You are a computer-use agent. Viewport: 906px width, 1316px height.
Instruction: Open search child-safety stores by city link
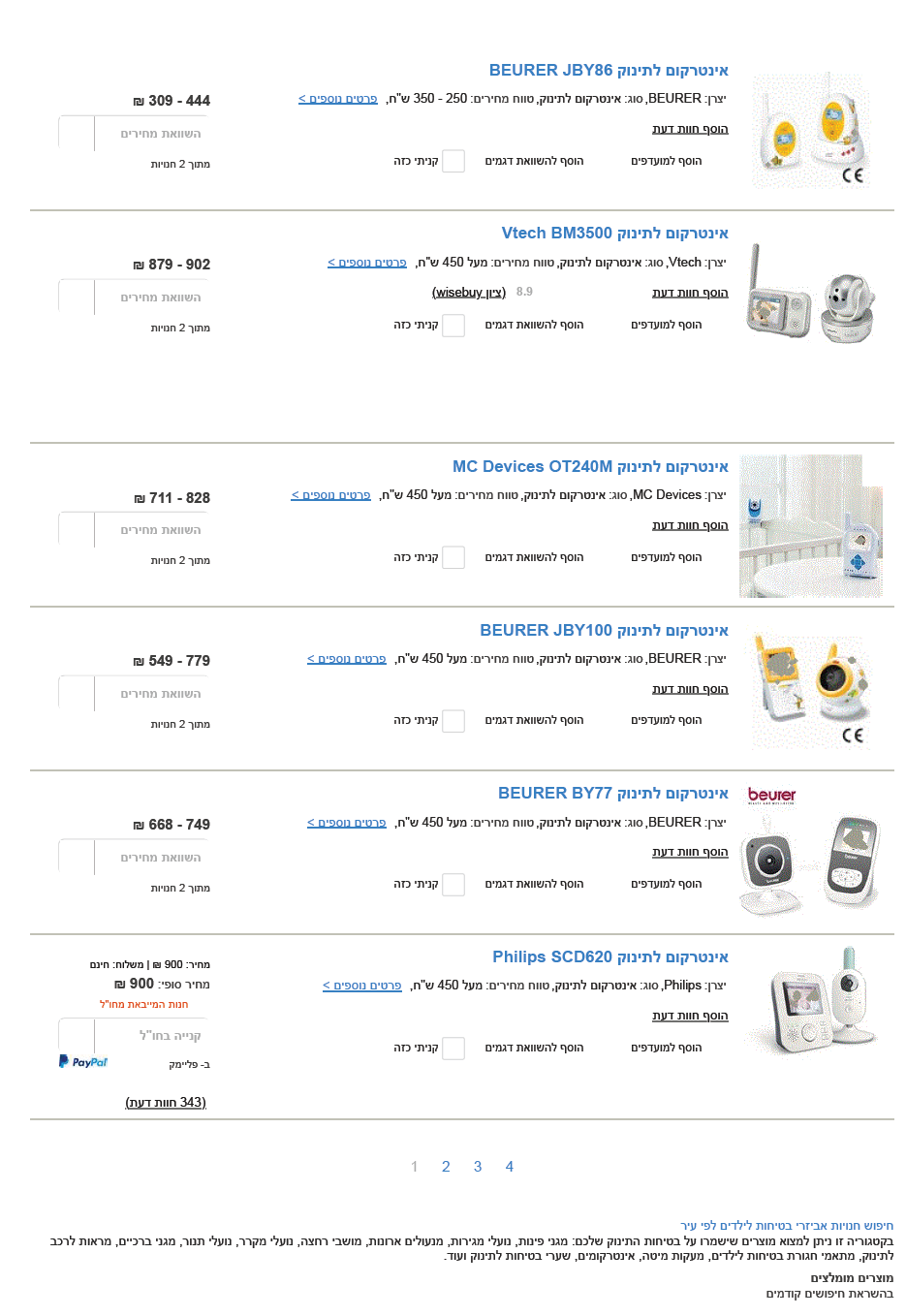(x=786, y=1226)
